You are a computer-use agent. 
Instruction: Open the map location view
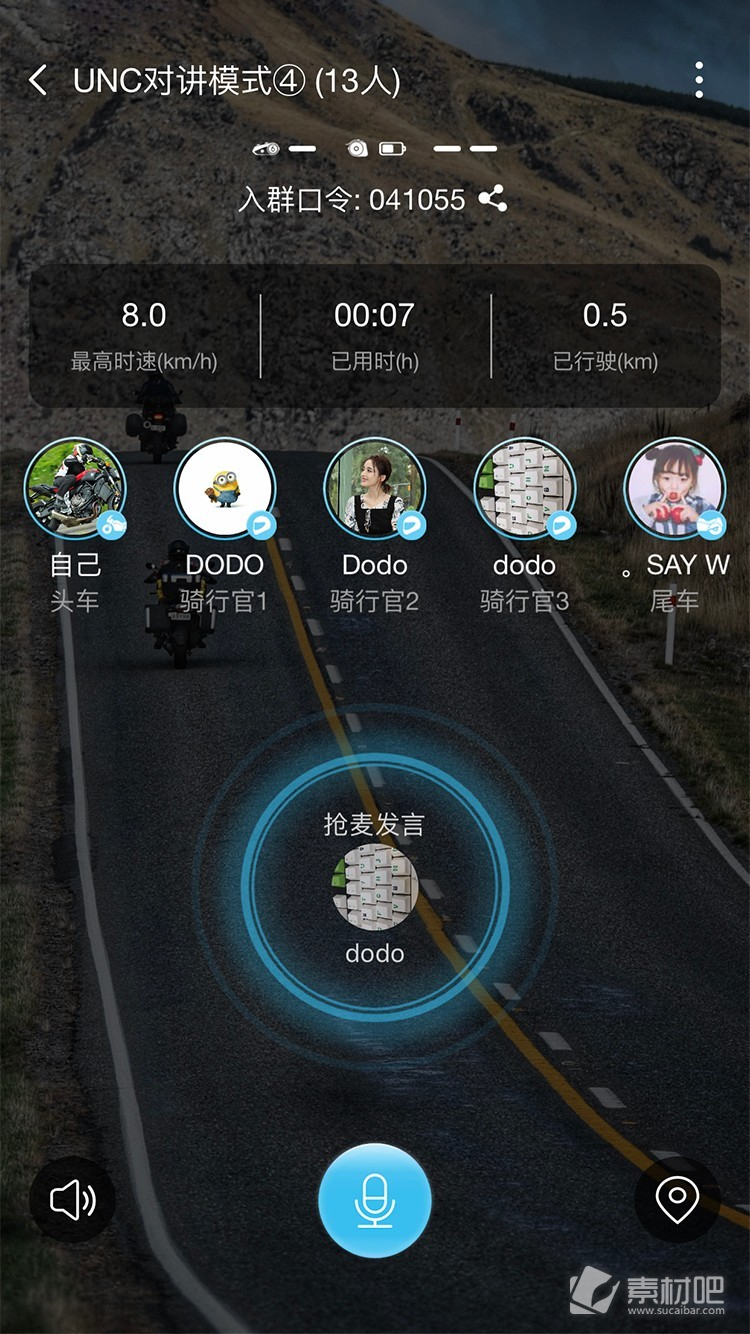pos(677,1200)
